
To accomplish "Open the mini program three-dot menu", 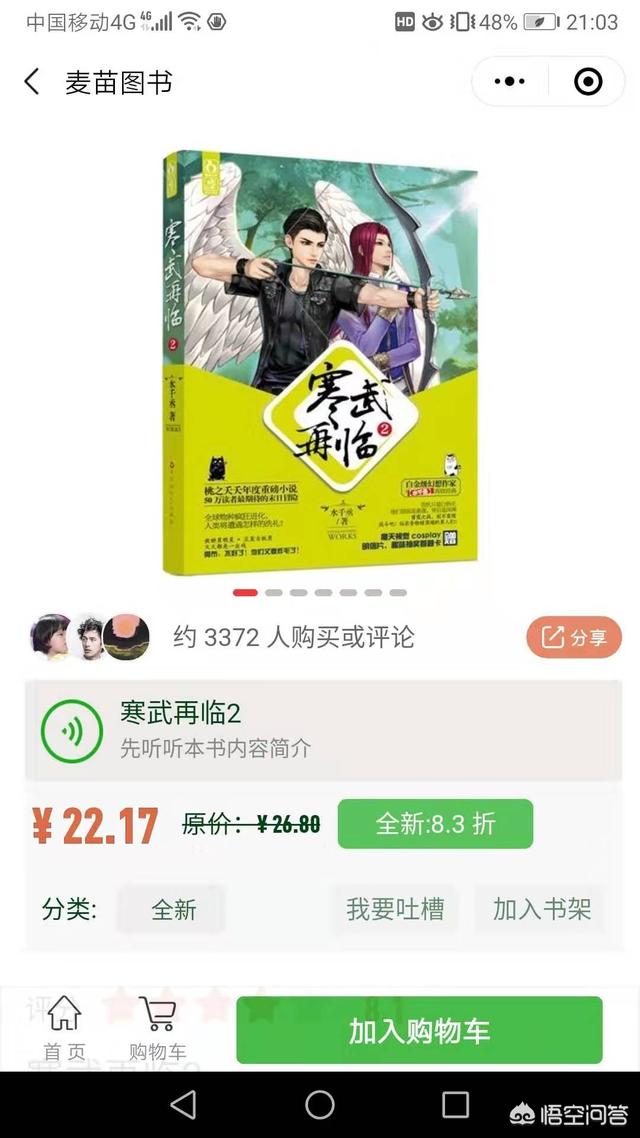I will [510, 82].
